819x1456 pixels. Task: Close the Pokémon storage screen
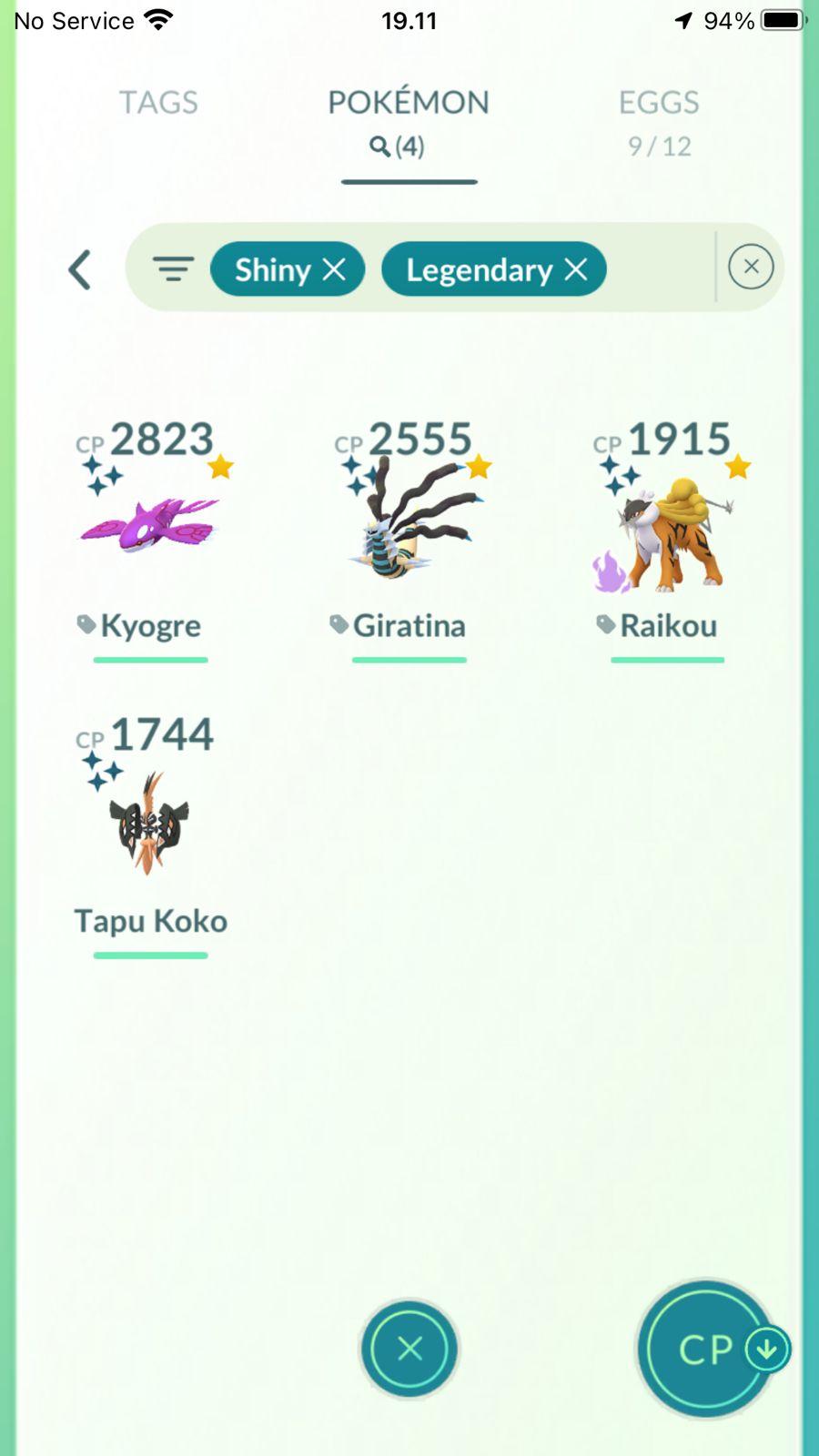pyautogui.click(x=409, y=1349)
